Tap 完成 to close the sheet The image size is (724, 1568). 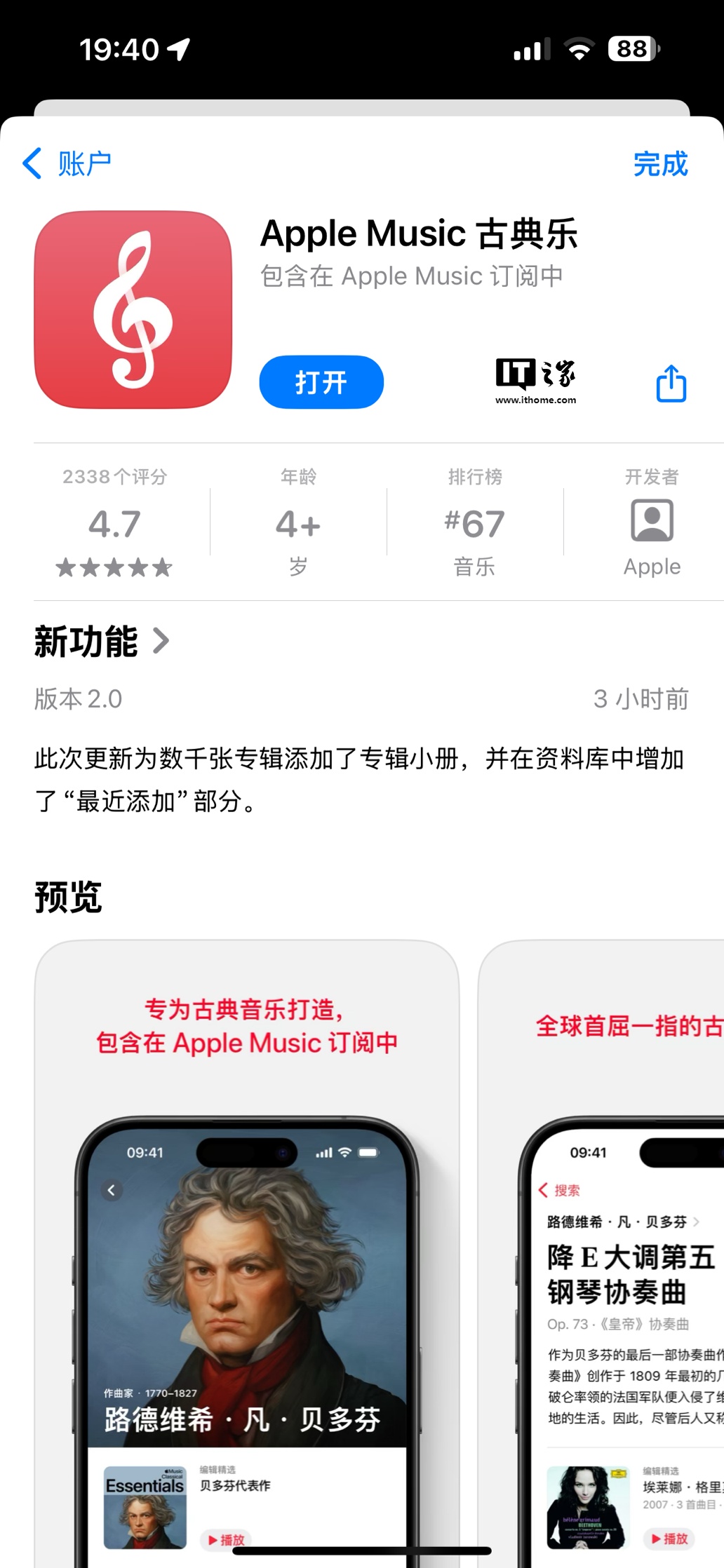point(659,164)
